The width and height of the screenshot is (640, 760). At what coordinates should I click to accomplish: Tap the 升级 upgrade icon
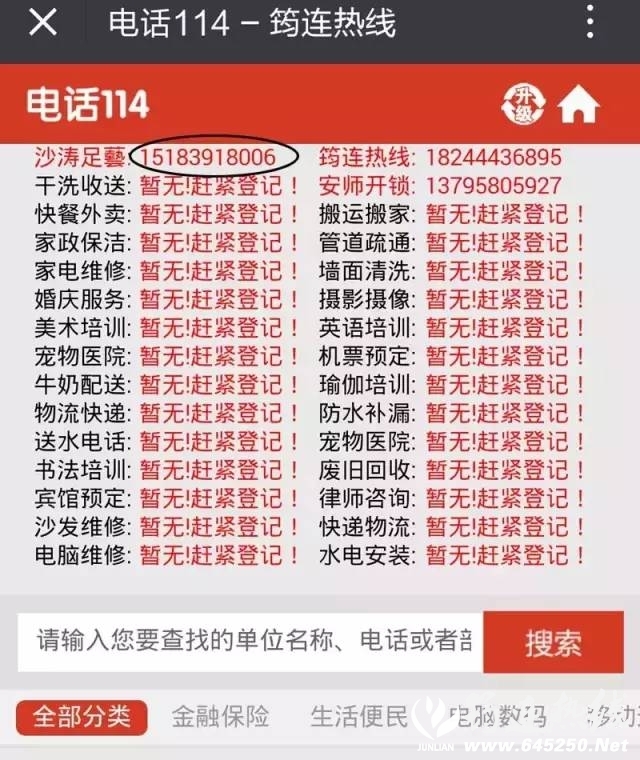[x=521, y=104]
